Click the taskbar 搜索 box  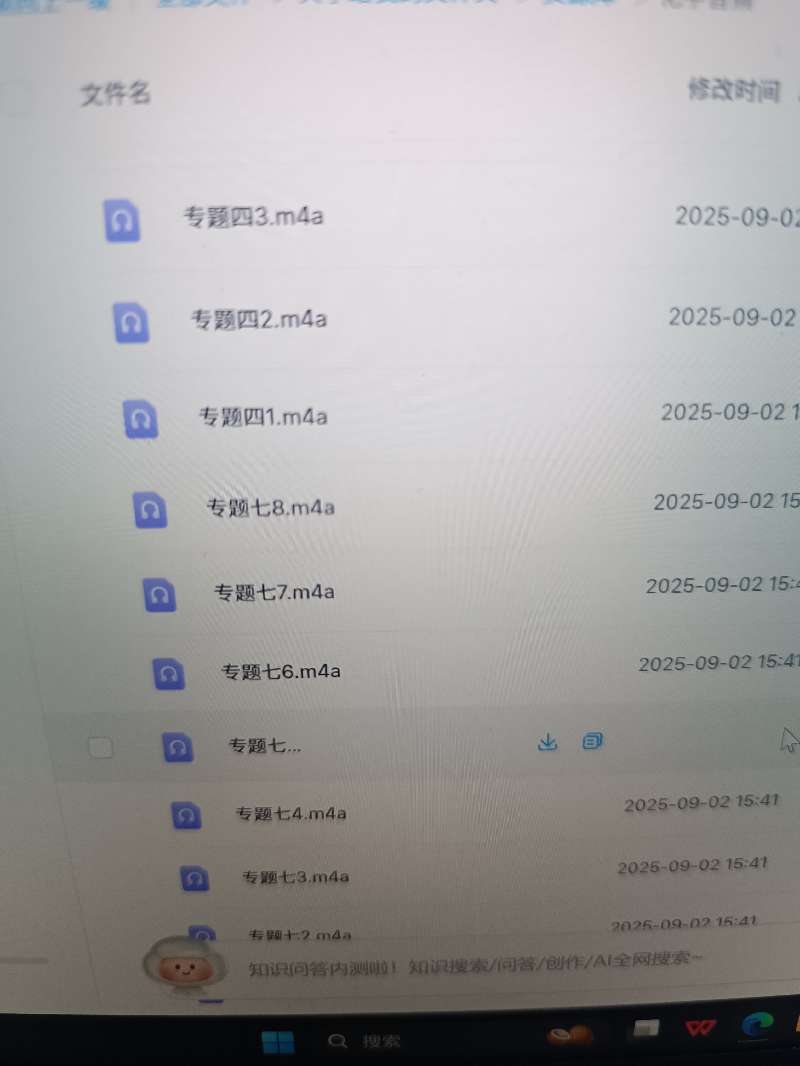370,1041
